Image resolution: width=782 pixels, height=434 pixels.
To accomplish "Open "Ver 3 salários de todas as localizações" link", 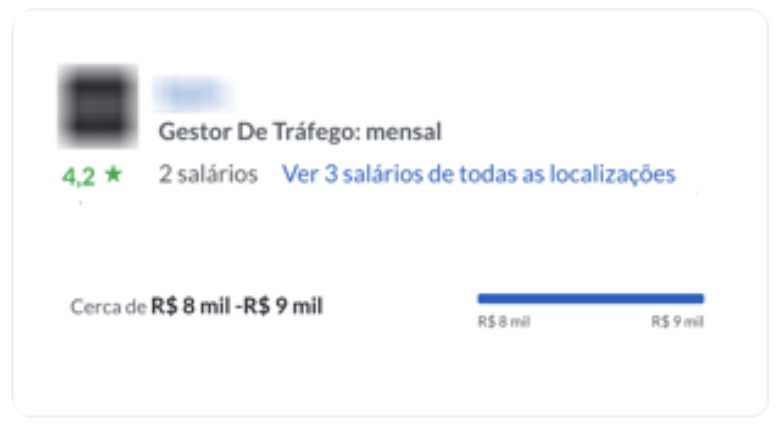I will pos(478,174).
